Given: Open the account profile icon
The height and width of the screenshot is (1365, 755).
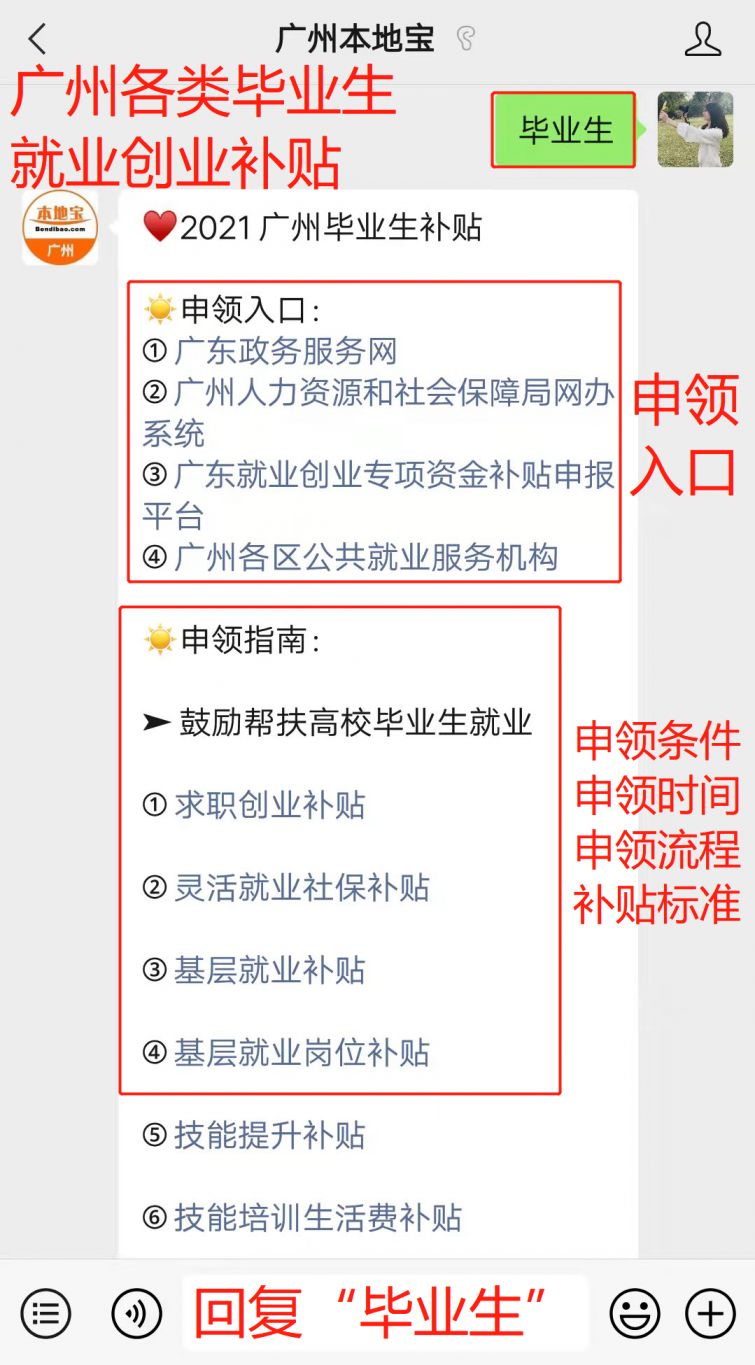Looking at the screenshot, I should pos(702,40).
